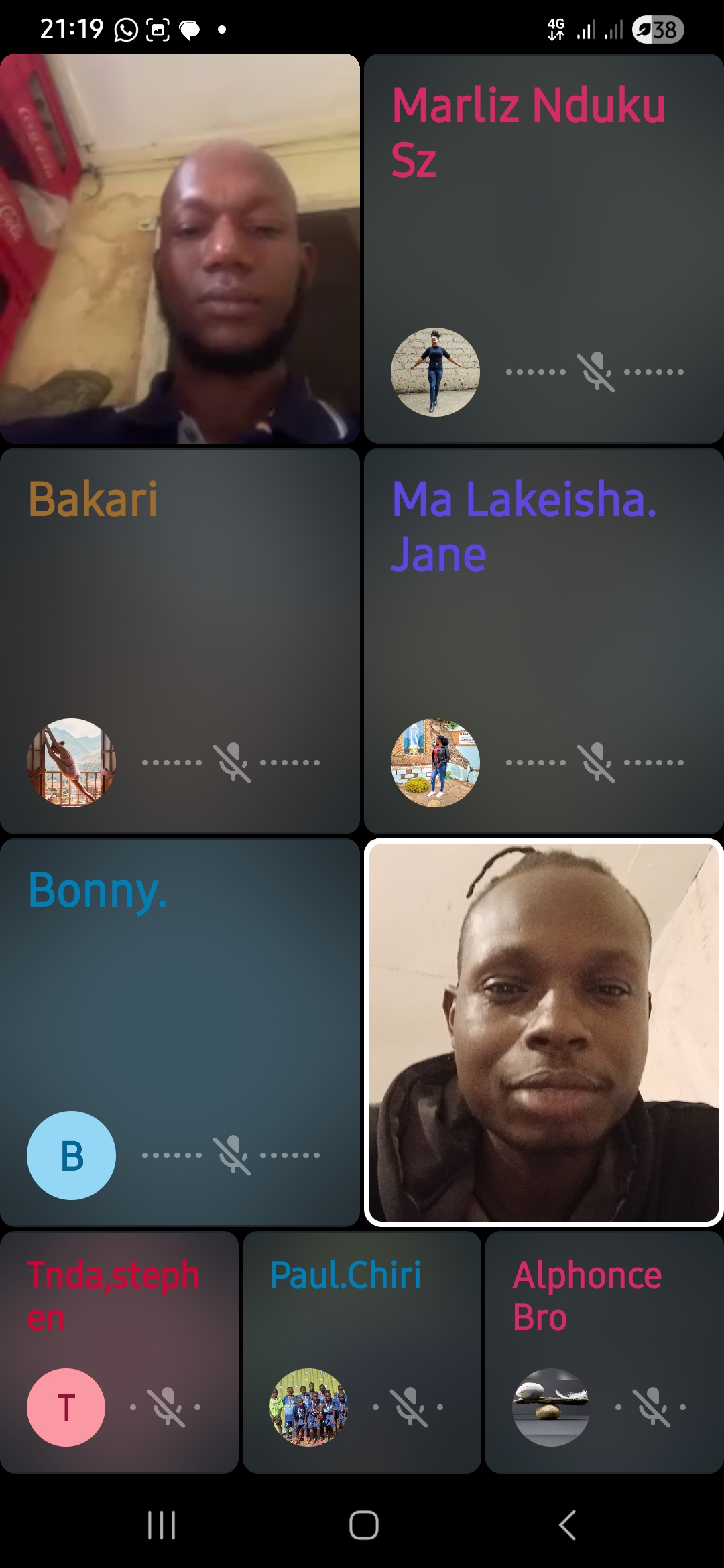Tap the highlighted self video tile
724x1568 pixels.
[543, 1032]
